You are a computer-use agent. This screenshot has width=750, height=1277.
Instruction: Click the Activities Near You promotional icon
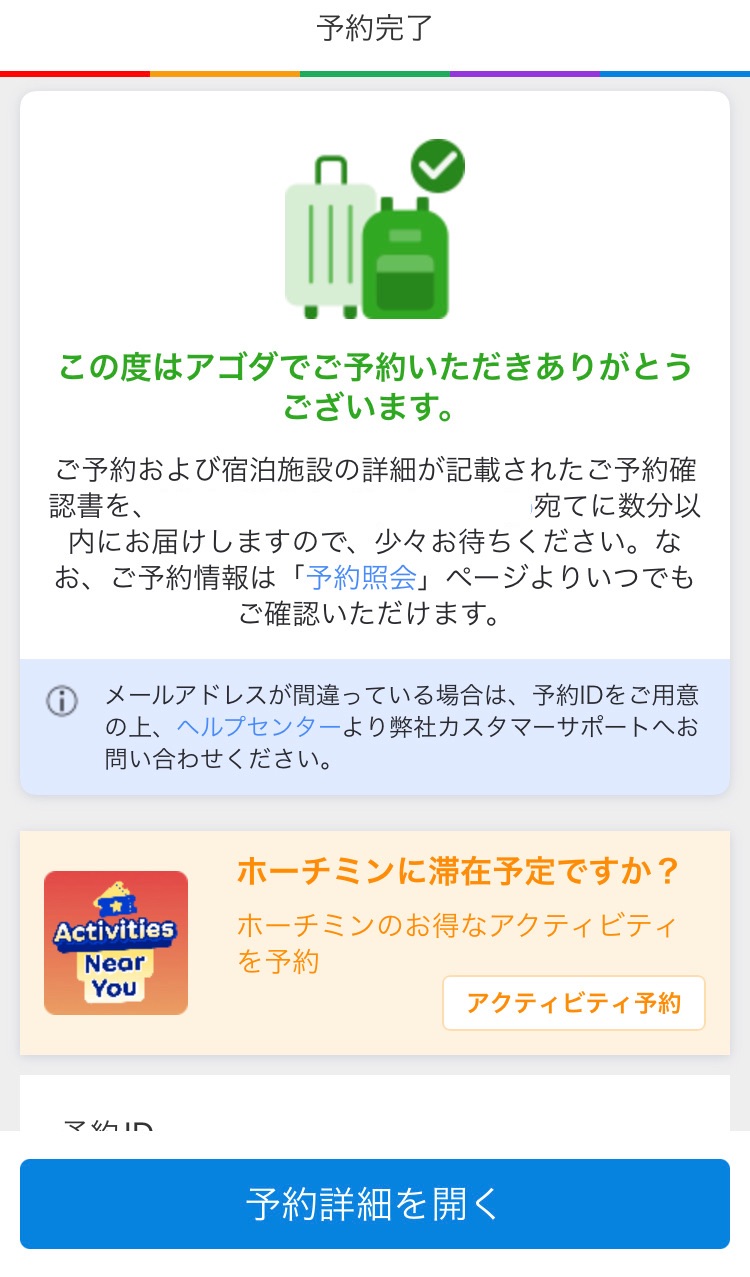(115, 942)
